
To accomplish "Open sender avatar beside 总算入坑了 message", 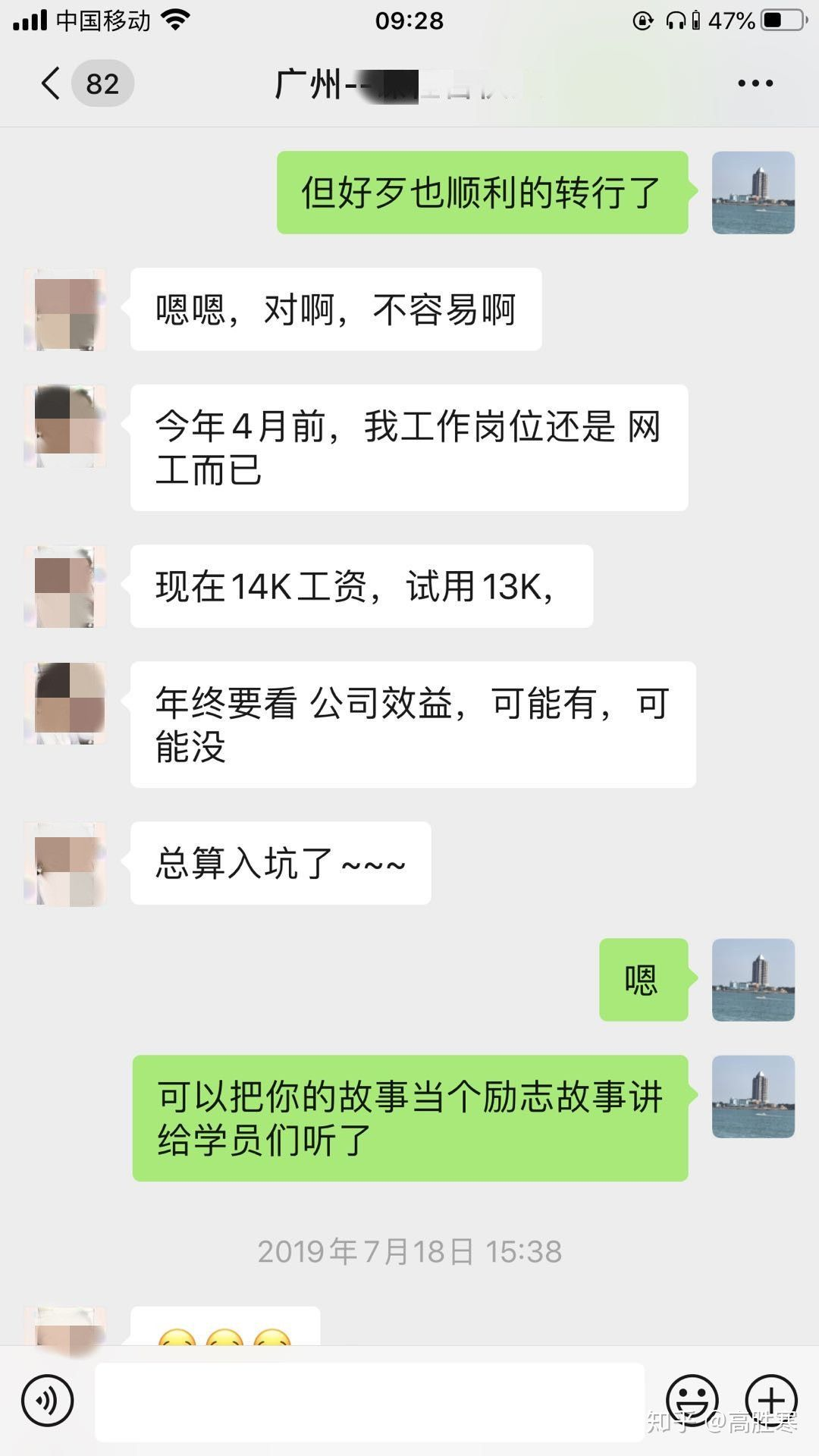I will pyautogui.click(x=65, y=864).
